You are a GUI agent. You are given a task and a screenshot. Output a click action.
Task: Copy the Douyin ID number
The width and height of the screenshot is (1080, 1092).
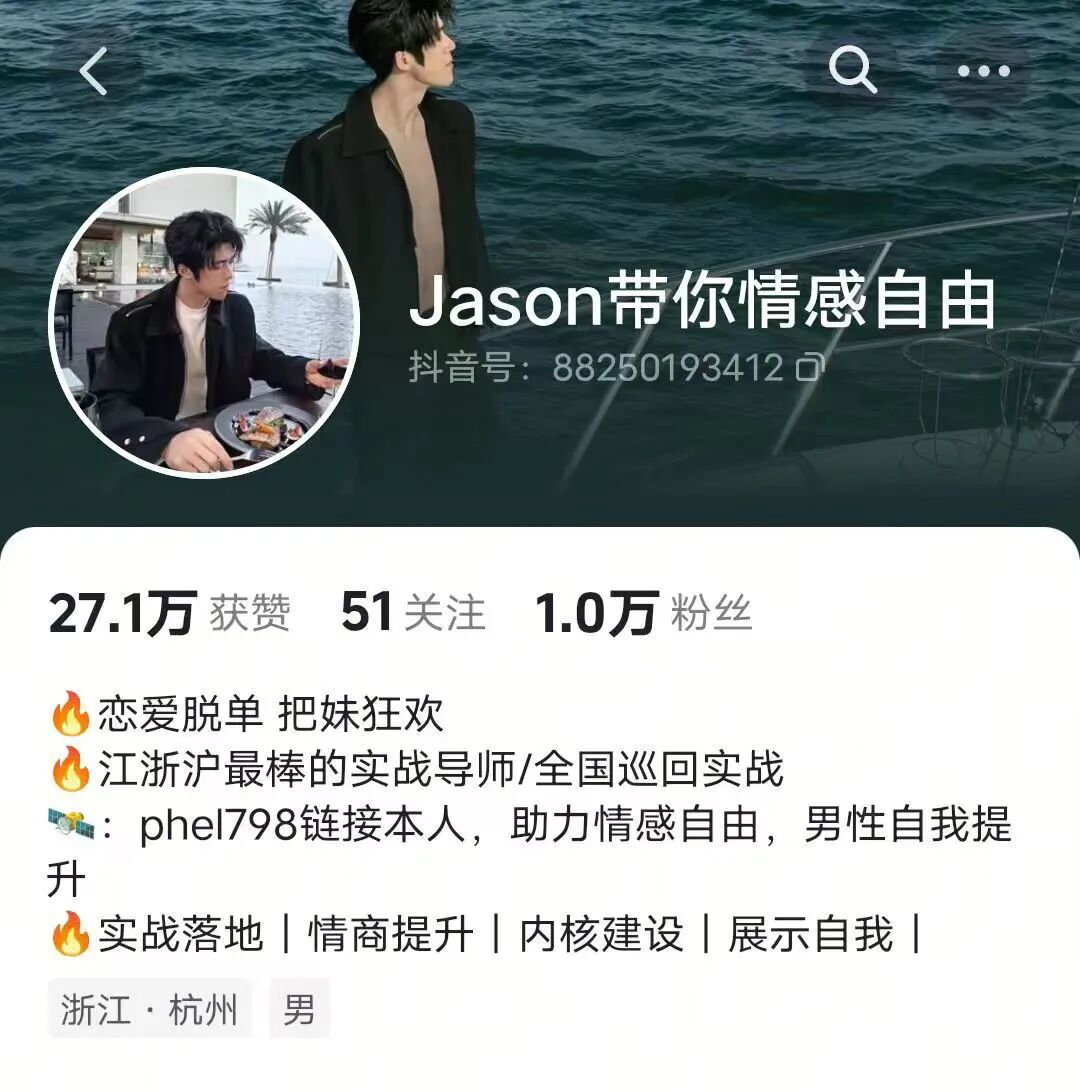click(x=808, y=369)
